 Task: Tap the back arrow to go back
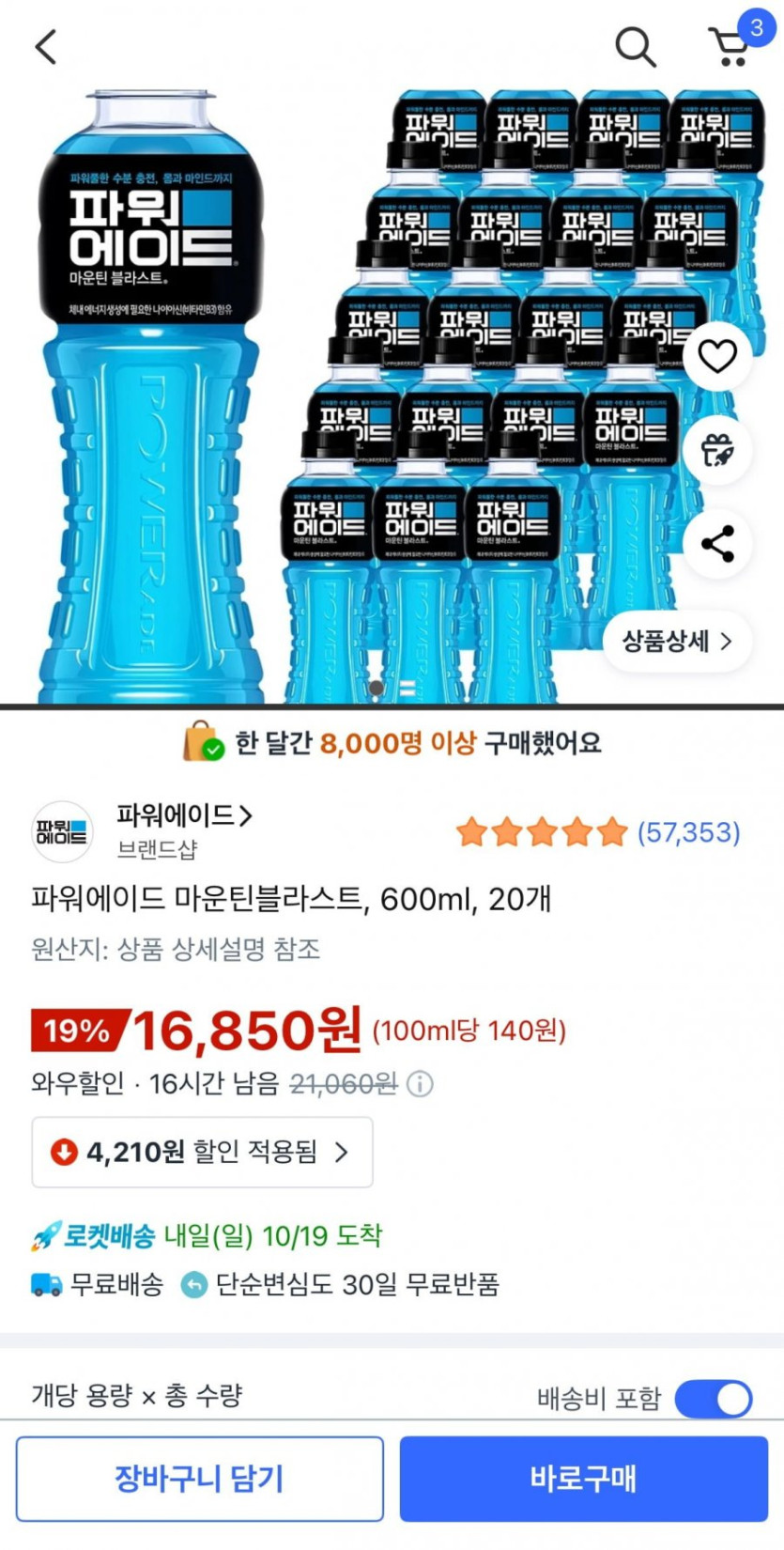pyautogui.click(x=44, y=47)
